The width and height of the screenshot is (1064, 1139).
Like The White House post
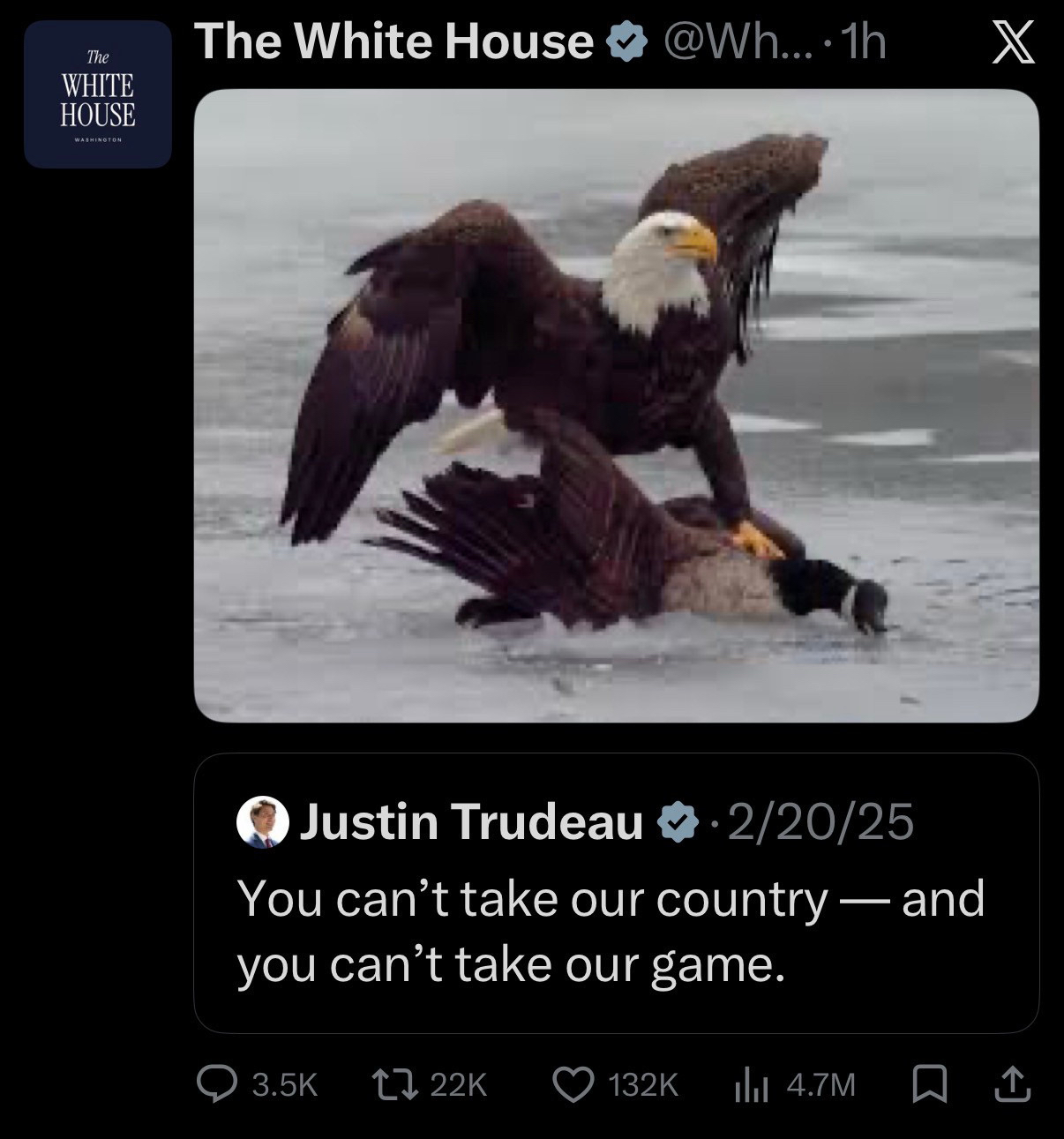572,1084
